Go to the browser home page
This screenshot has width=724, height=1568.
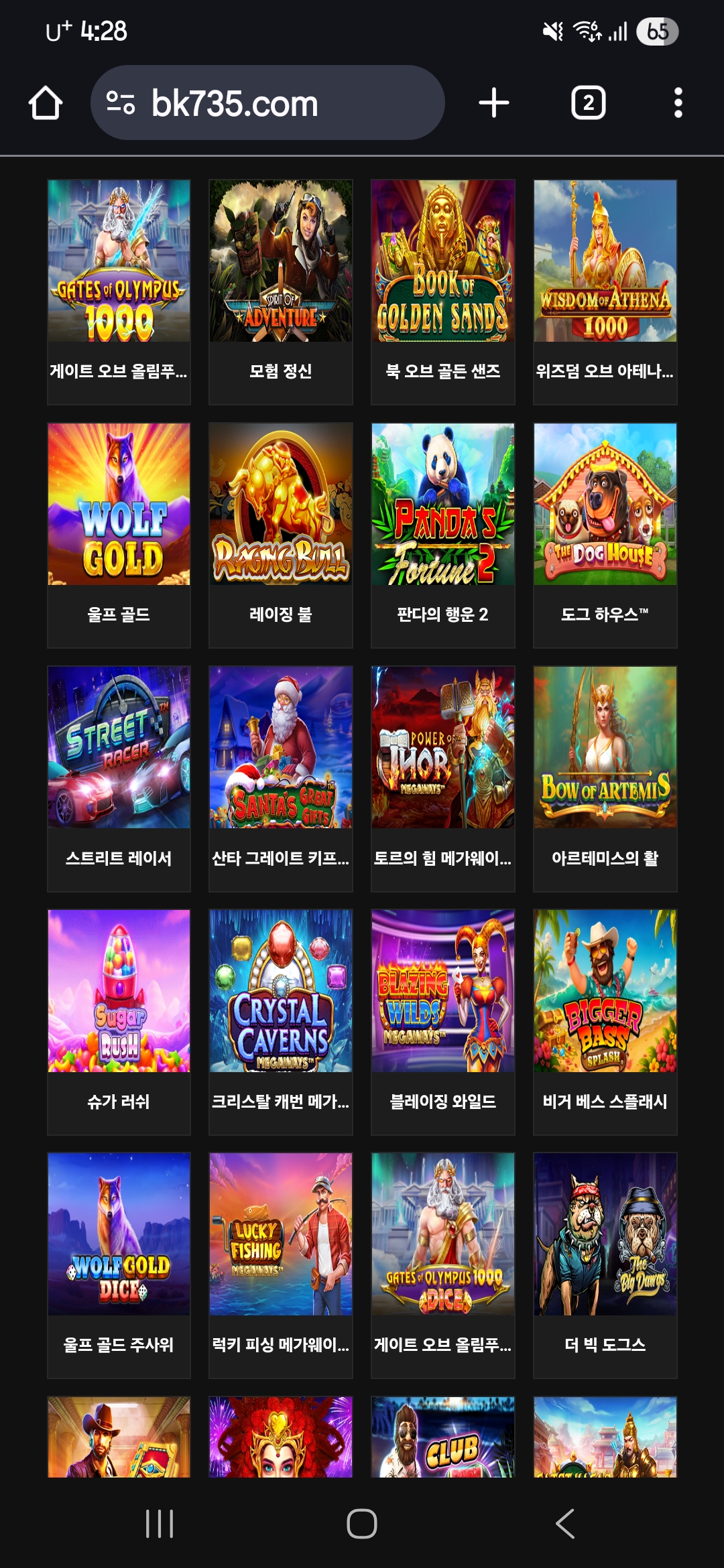pos(46,103)
